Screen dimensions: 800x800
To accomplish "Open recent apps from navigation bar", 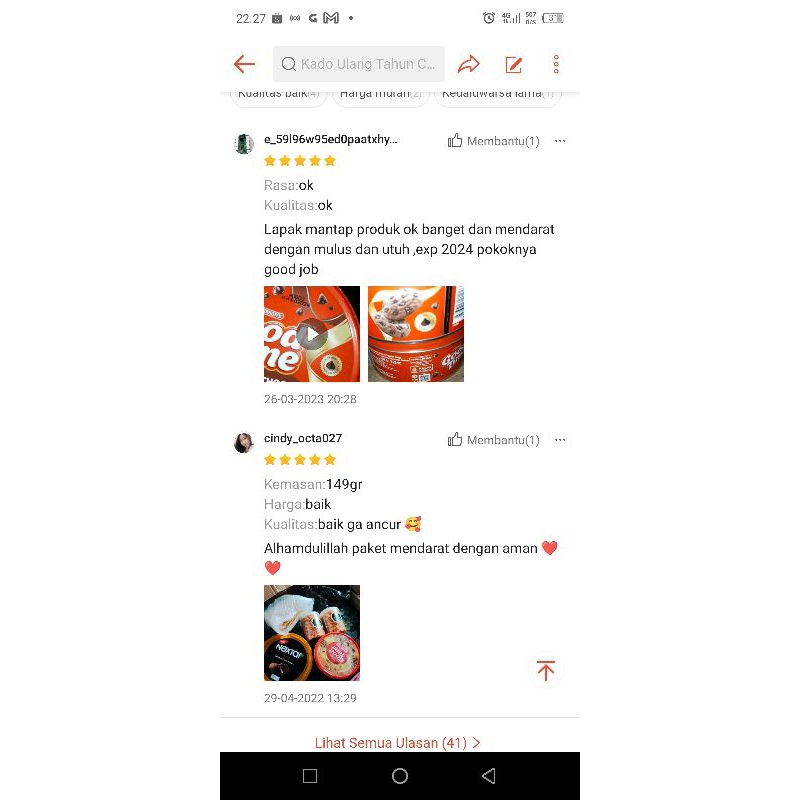I will pyautogui.click(x=310, y=776).
